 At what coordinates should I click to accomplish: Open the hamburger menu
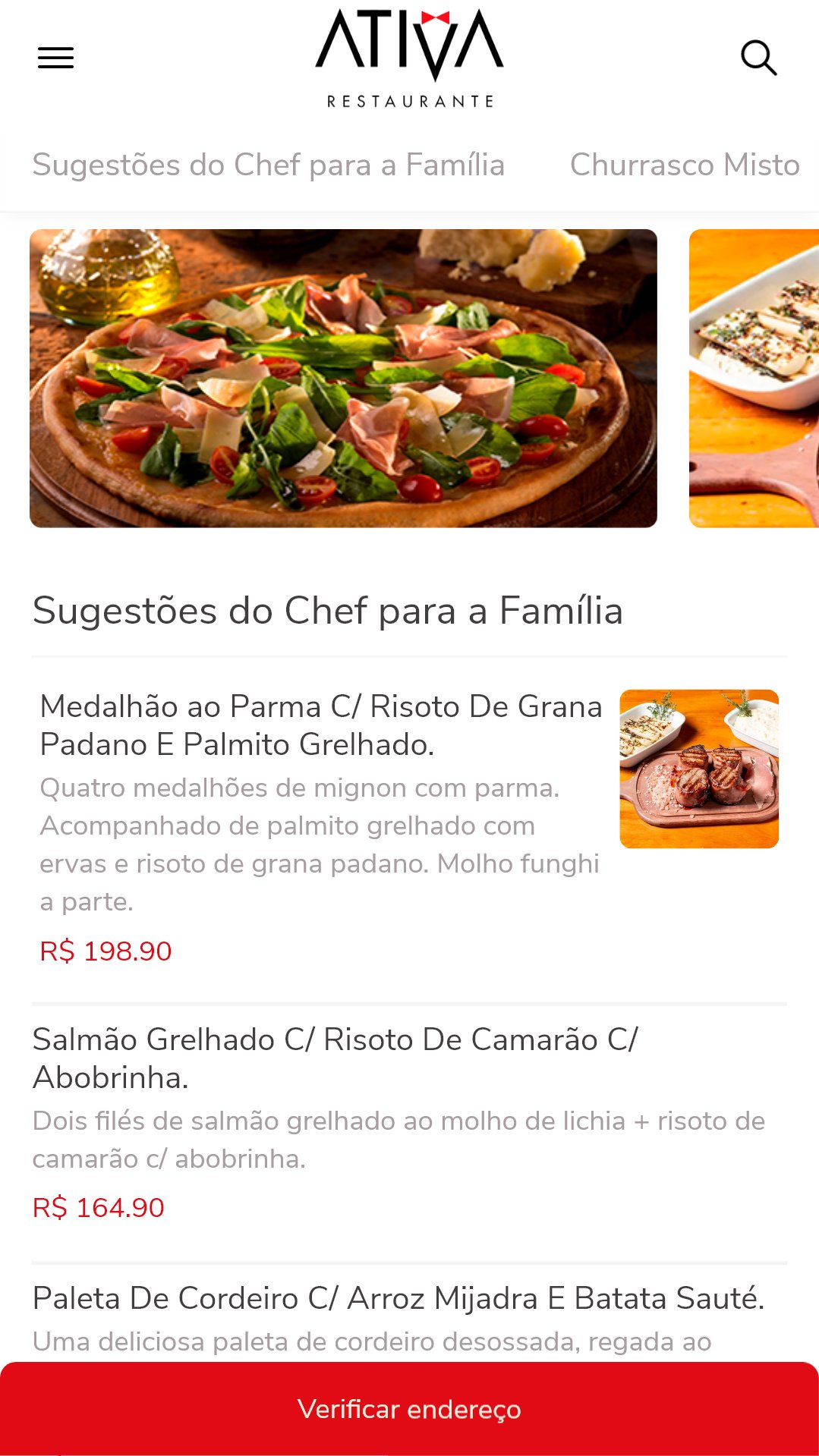56,58
